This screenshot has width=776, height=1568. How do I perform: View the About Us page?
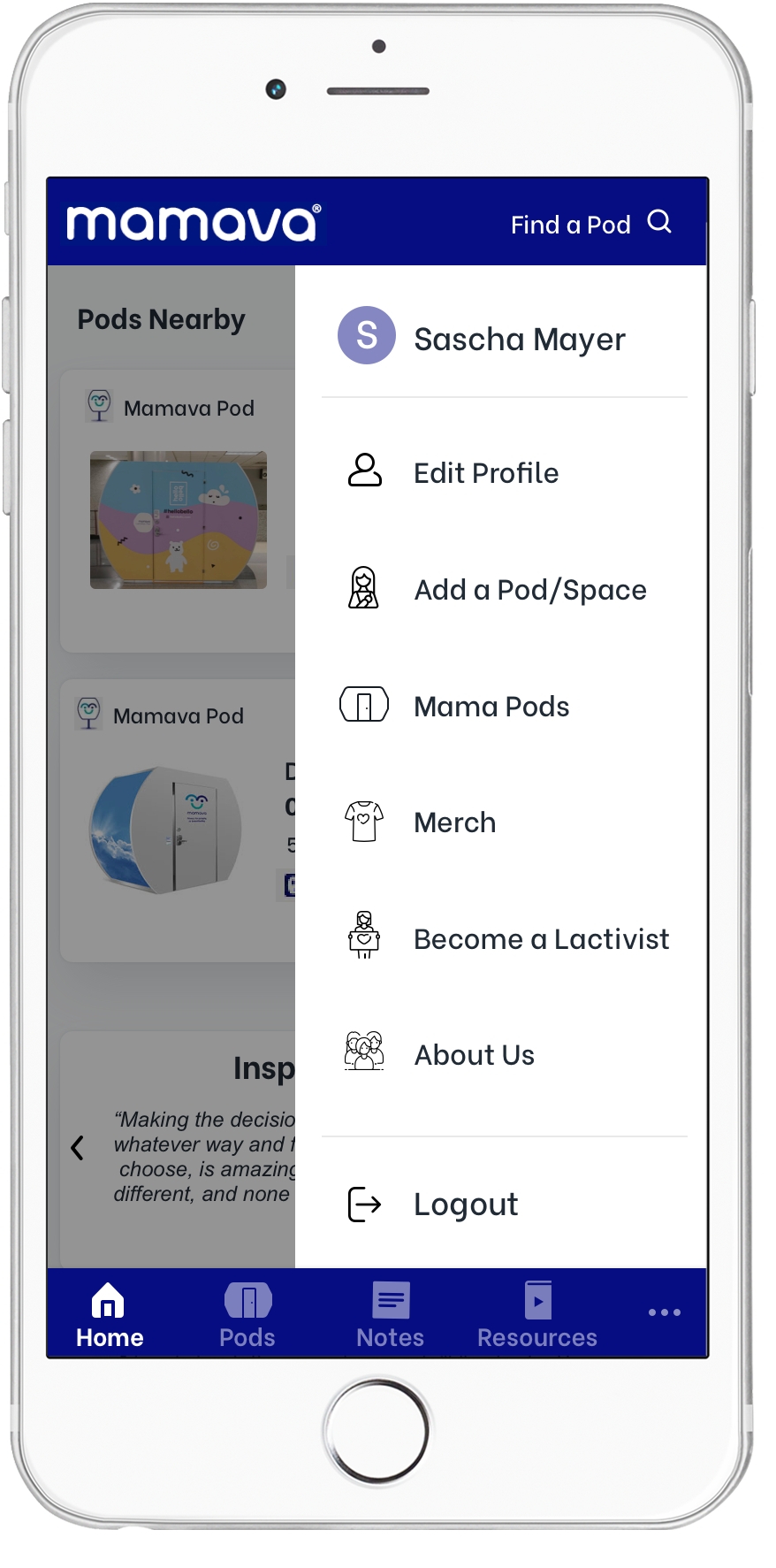click(x=474, y=1055)
